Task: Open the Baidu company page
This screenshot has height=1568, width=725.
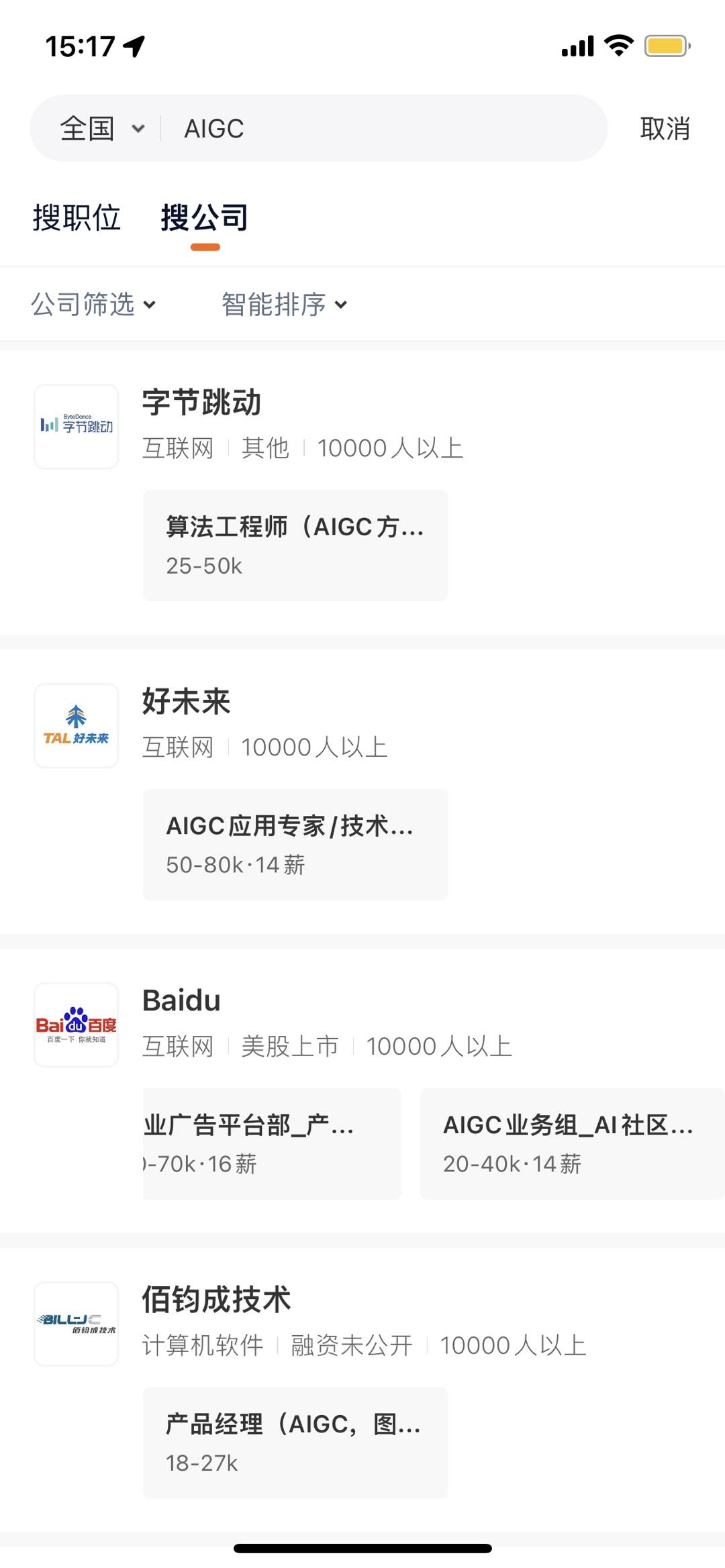Action: [181, 1001]
